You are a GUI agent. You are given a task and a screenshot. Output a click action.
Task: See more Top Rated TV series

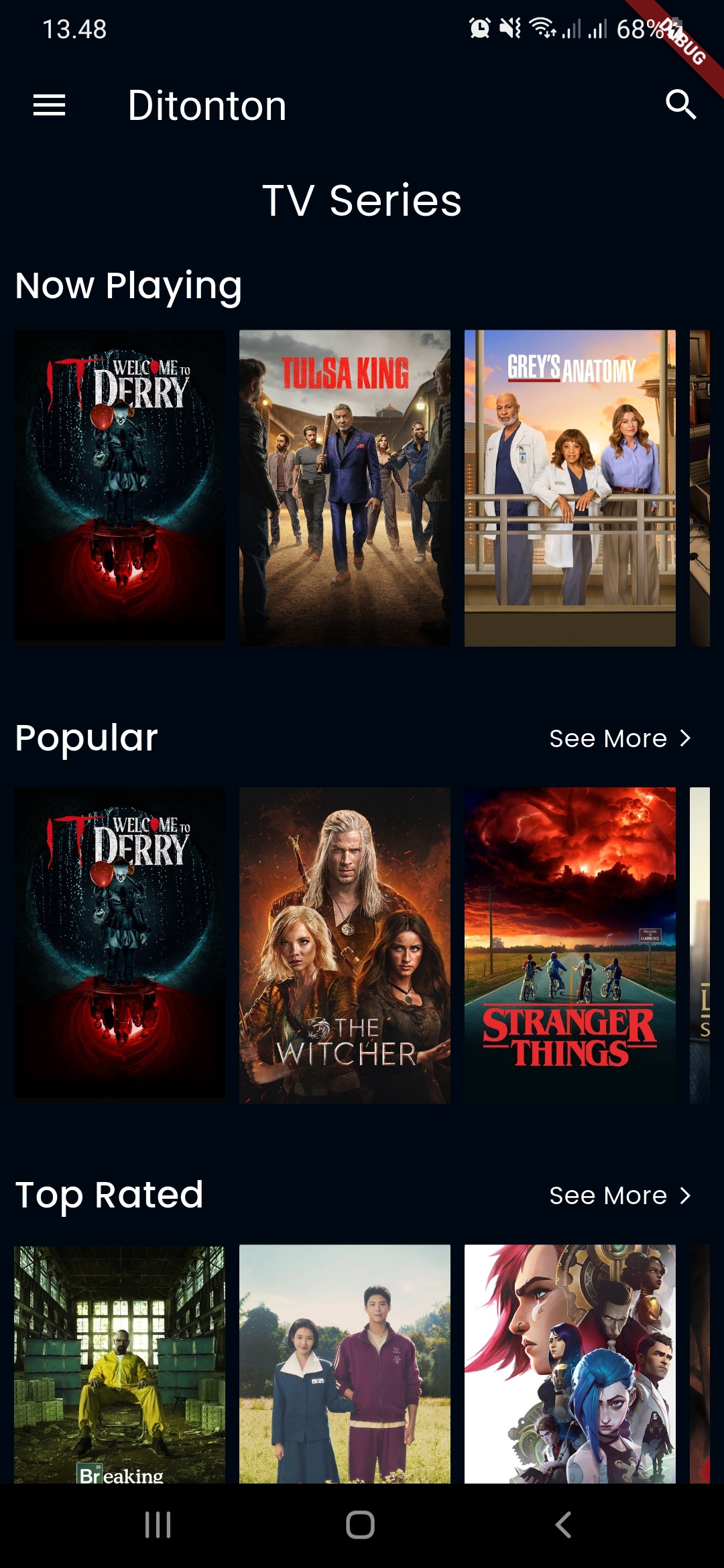click(x=619, y=1195)
